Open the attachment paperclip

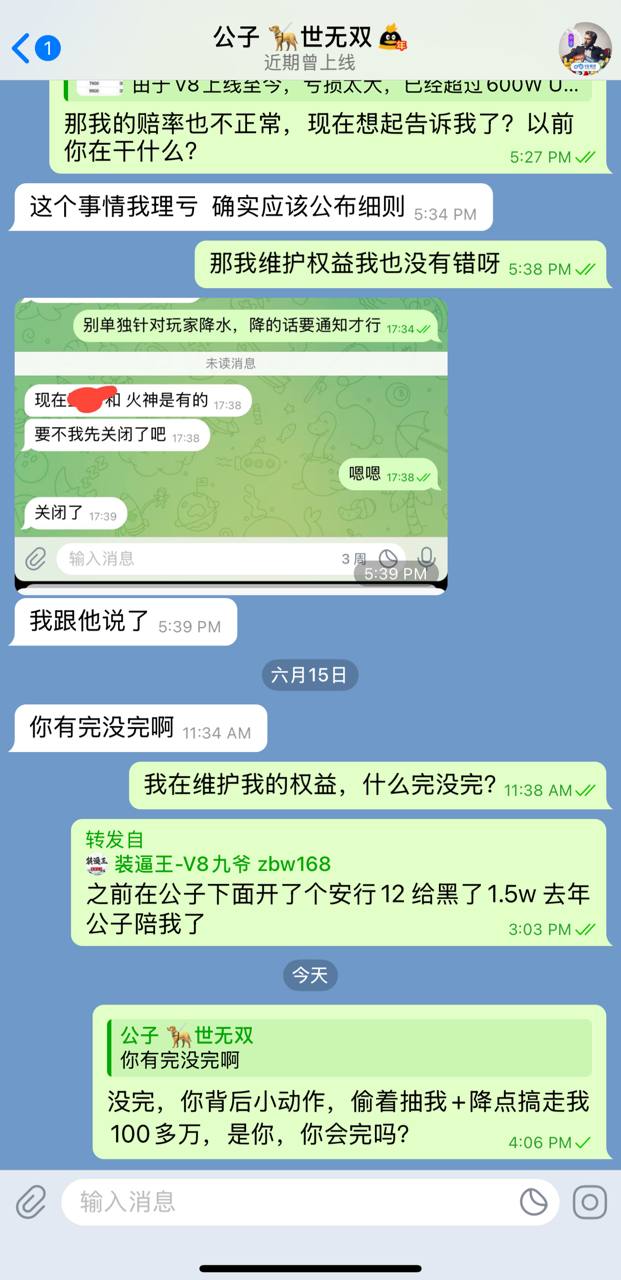[31, 1201]
